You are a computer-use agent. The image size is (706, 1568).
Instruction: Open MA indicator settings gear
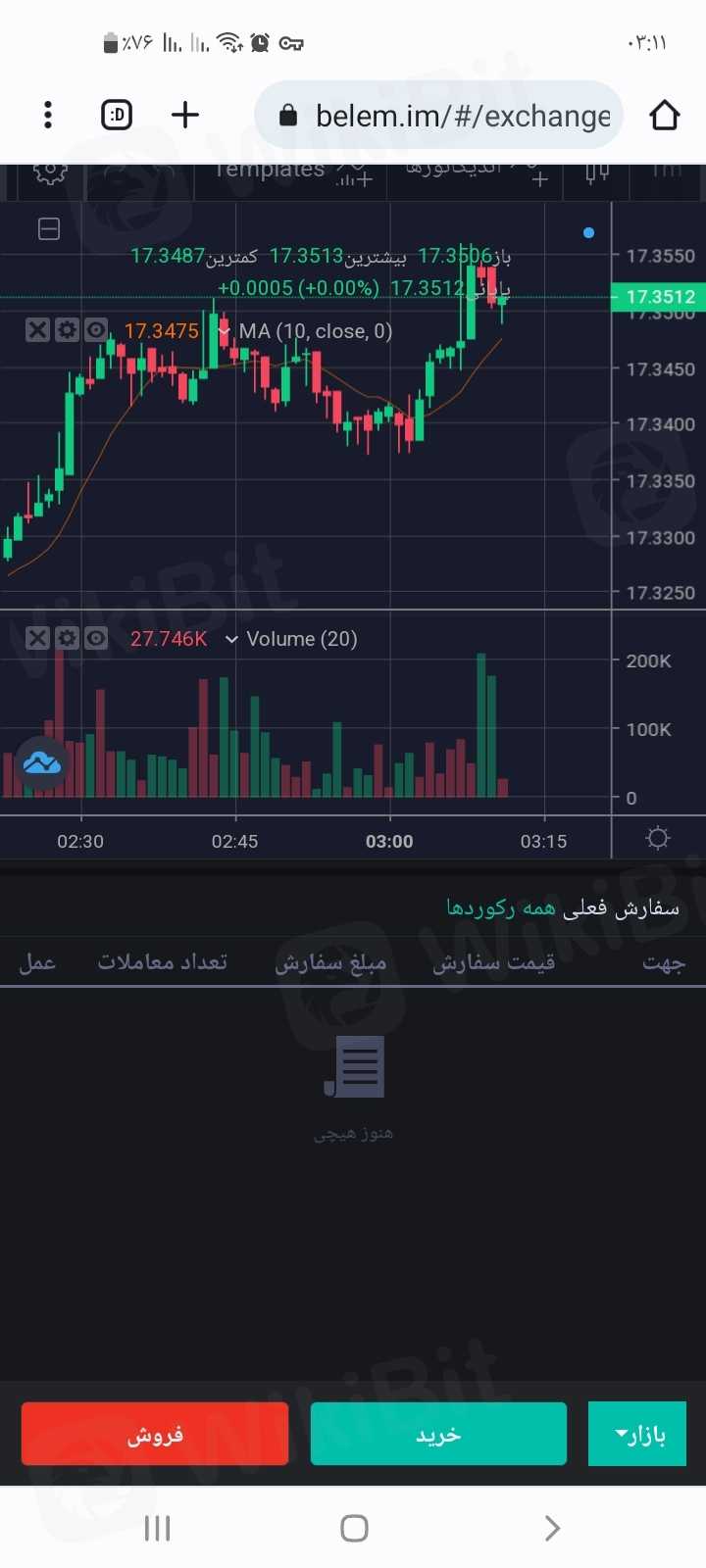67,330
